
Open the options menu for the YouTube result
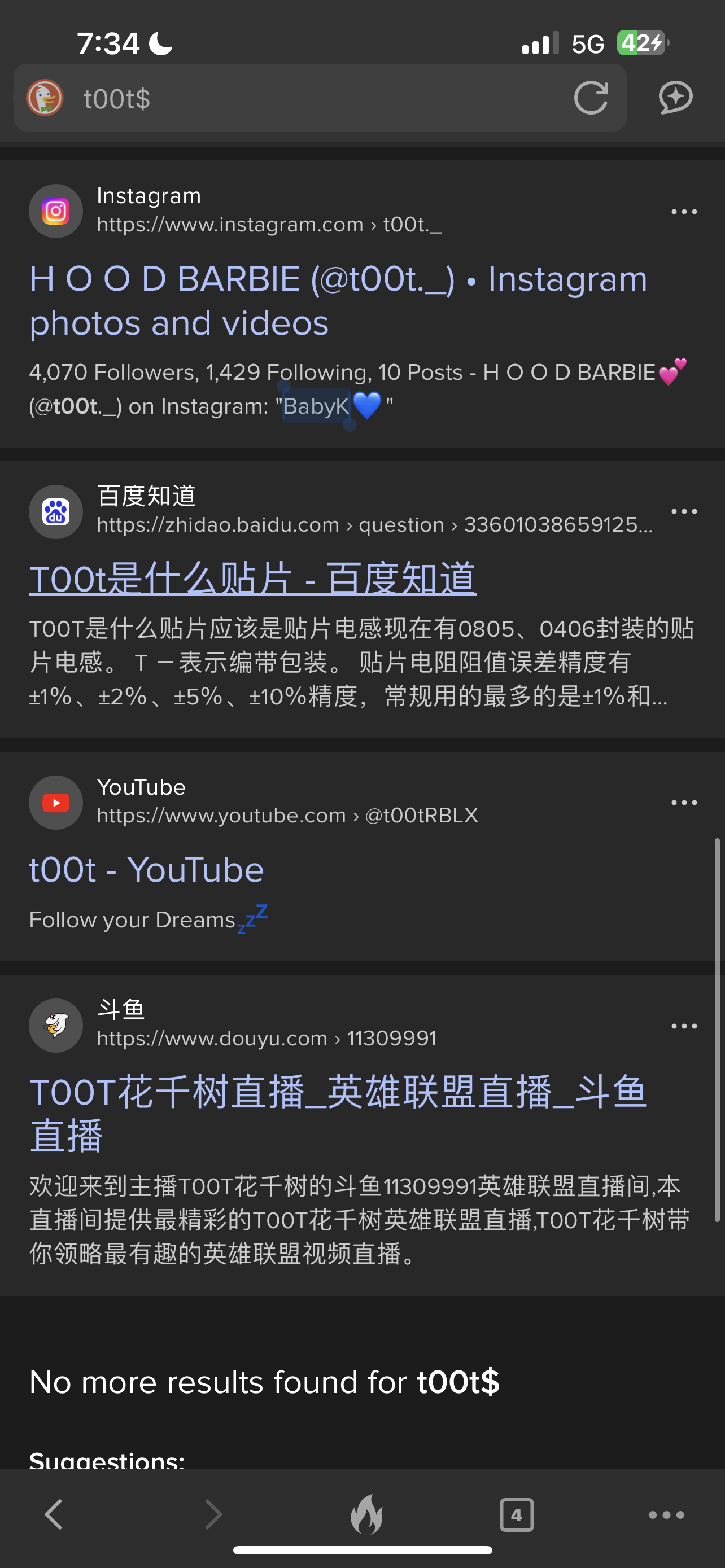pos(684,803)
